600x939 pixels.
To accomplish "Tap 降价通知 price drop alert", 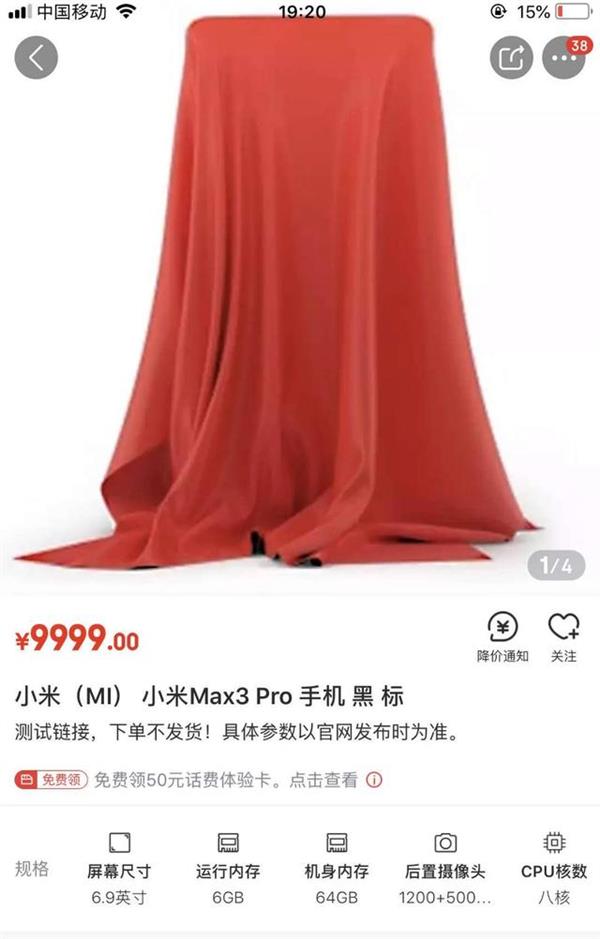I will coord(502,637).
